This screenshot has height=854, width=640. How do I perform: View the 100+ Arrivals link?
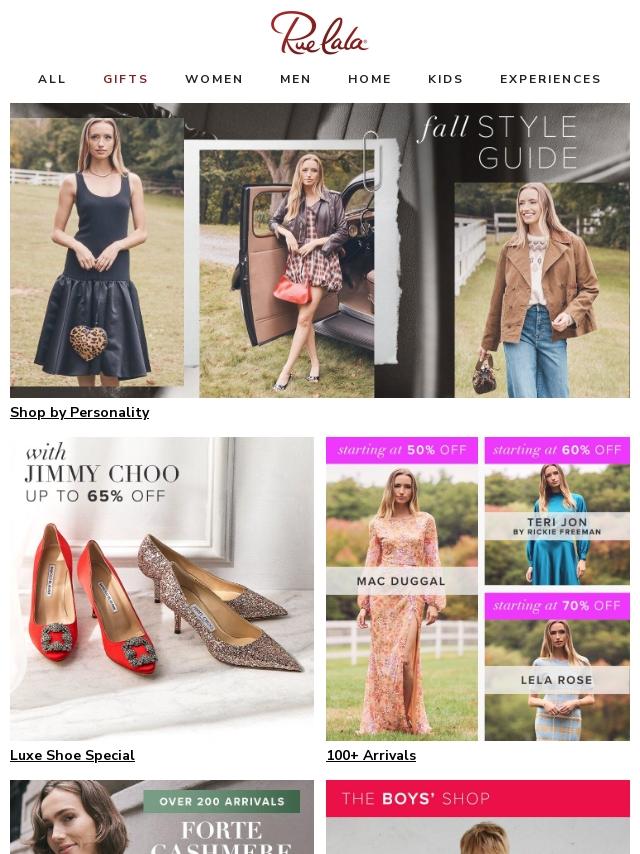coord(371,755)
